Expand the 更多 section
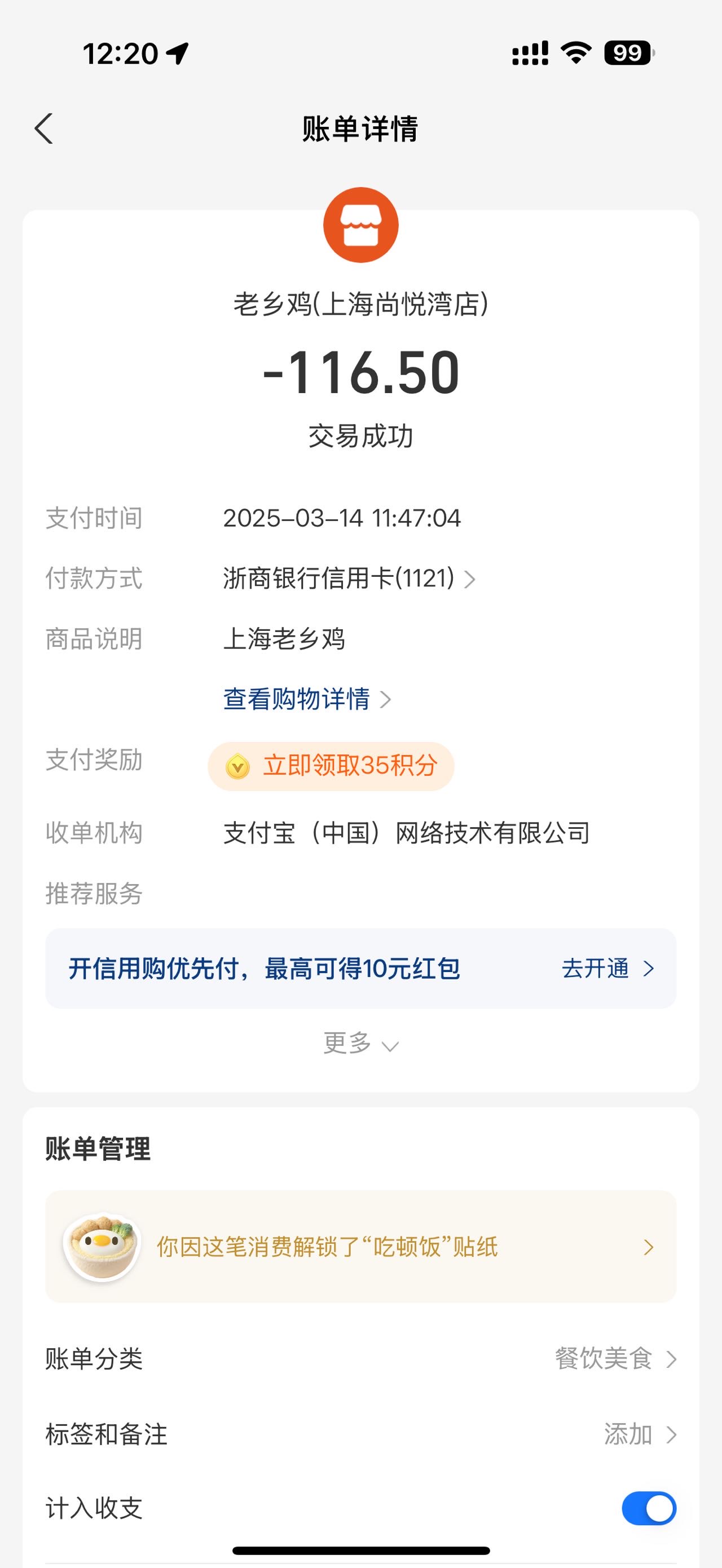This screenshot has height=1568, width=722. (x=360, y=1043)
